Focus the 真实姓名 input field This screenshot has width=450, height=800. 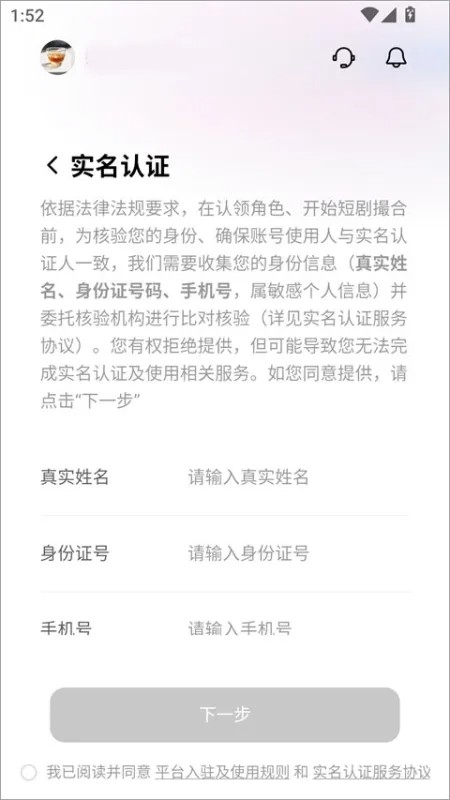298,478
